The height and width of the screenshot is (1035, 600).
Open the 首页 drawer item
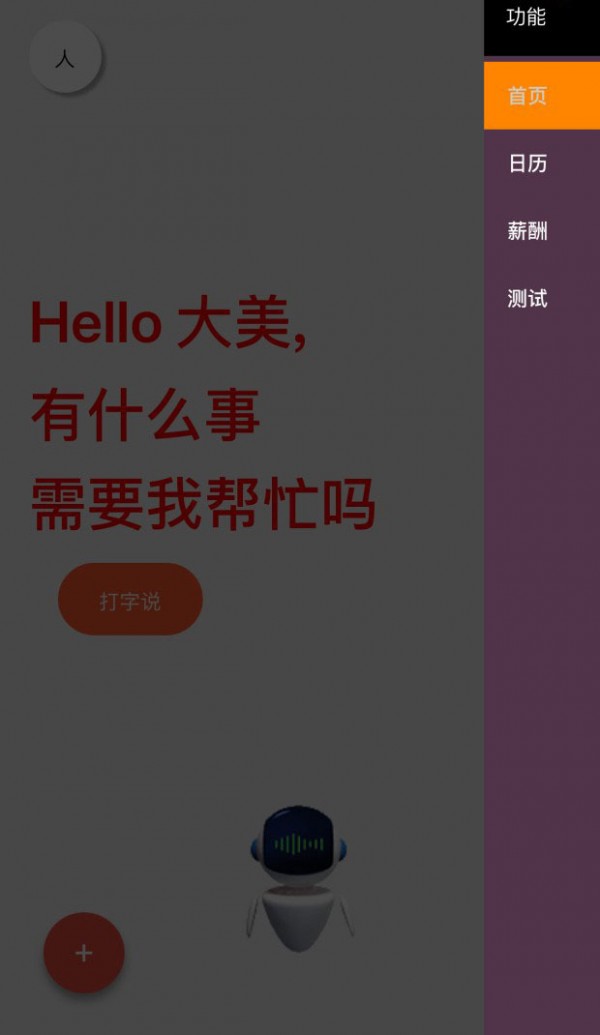540,96
